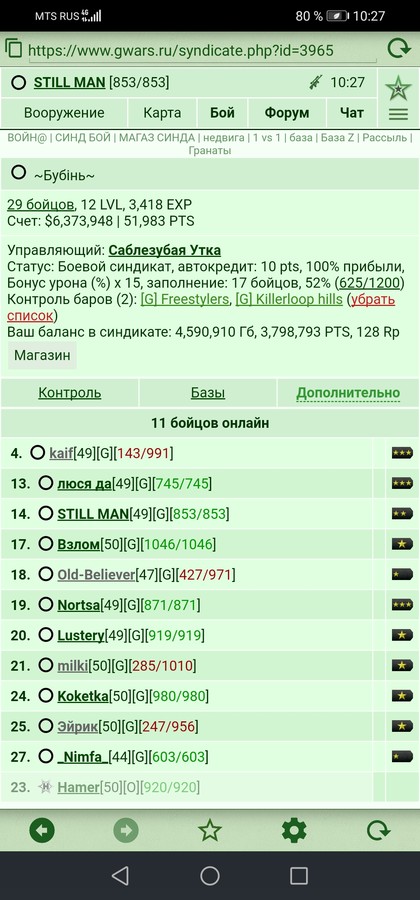Go back with the browser back arrow
Screen dimensions: 420x900
(42, 830)
